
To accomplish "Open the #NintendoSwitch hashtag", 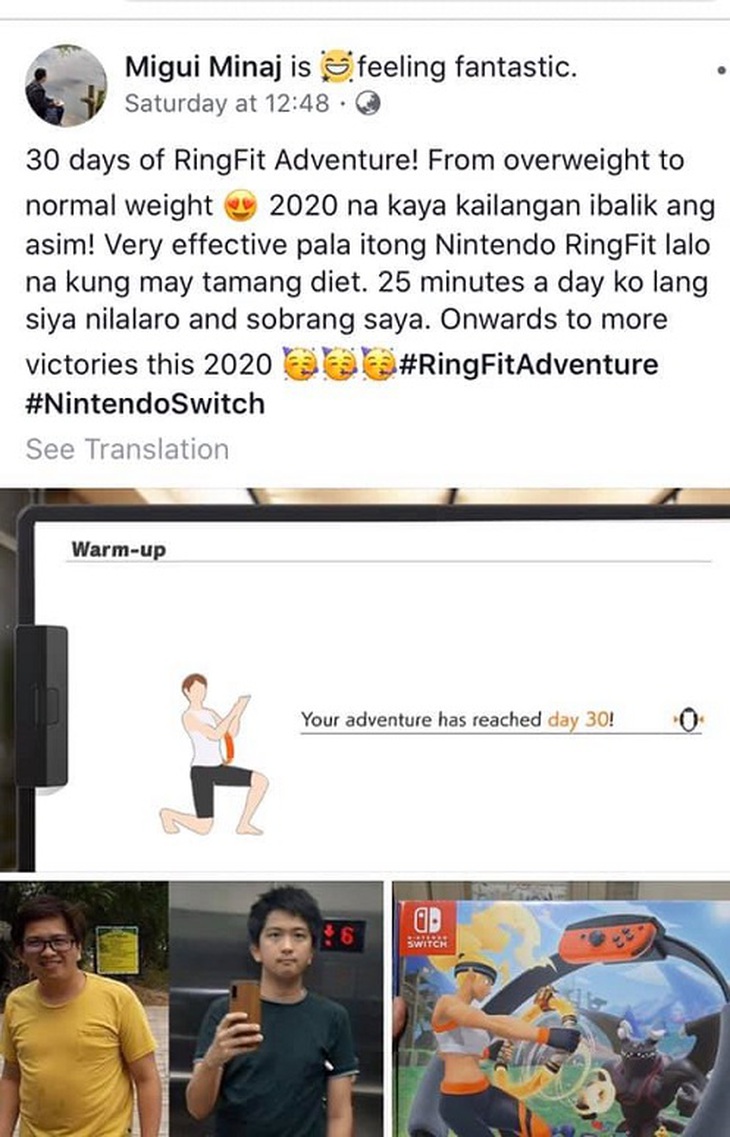I will pos(145,404).
